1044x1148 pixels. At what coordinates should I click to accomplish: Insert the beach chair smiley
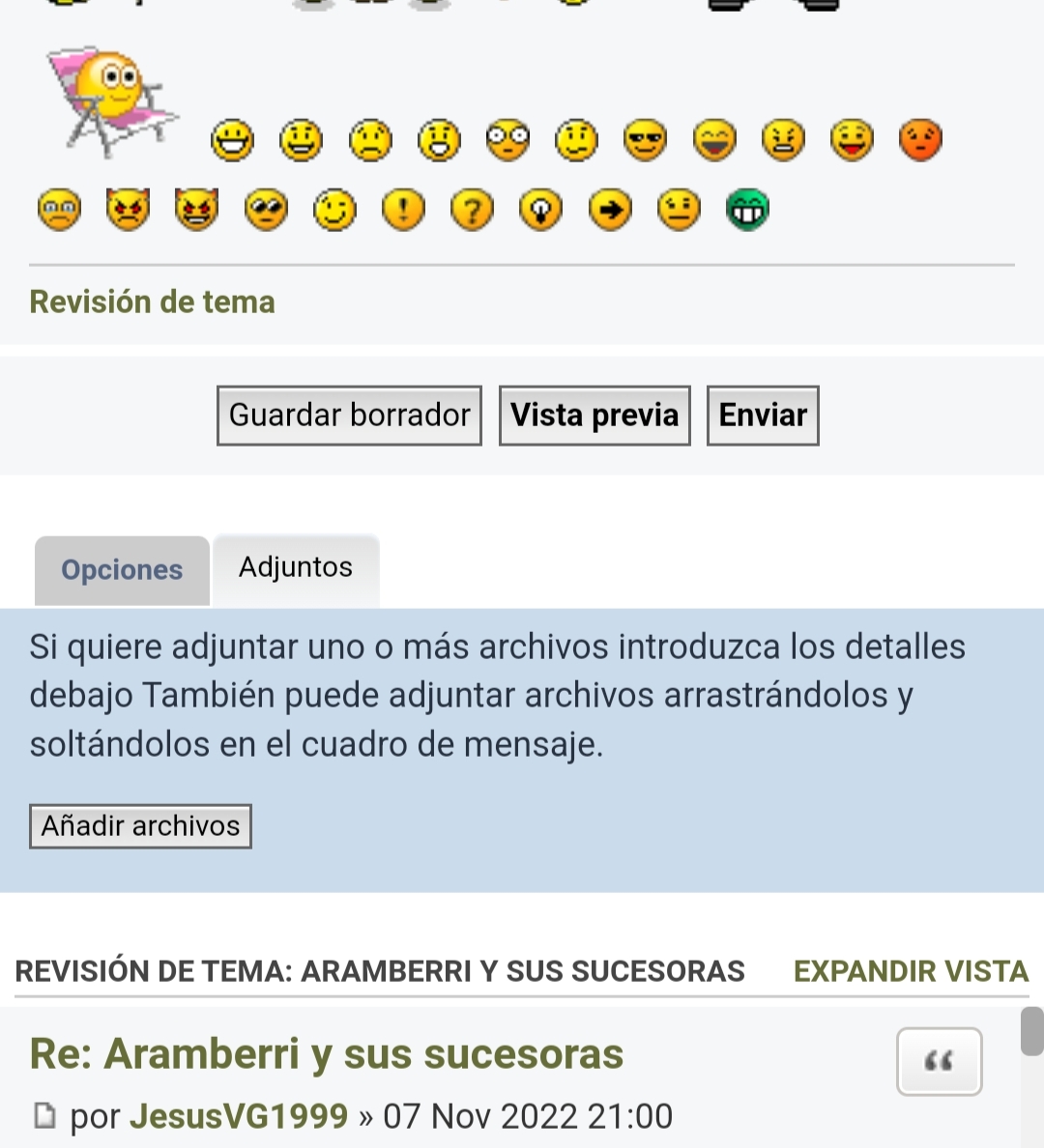(111, 101)
